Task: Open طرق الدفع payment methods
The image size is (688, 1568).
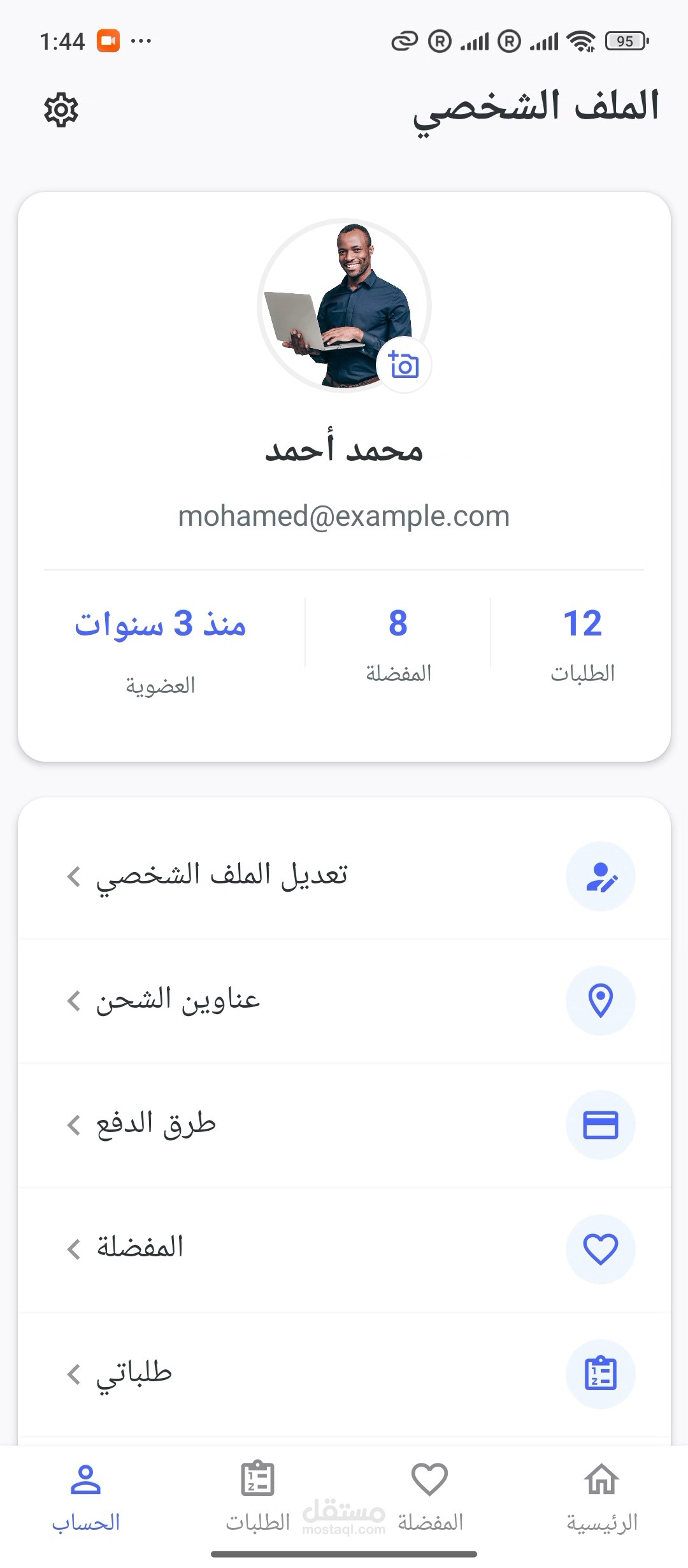Action: [x=344, y=1125]
